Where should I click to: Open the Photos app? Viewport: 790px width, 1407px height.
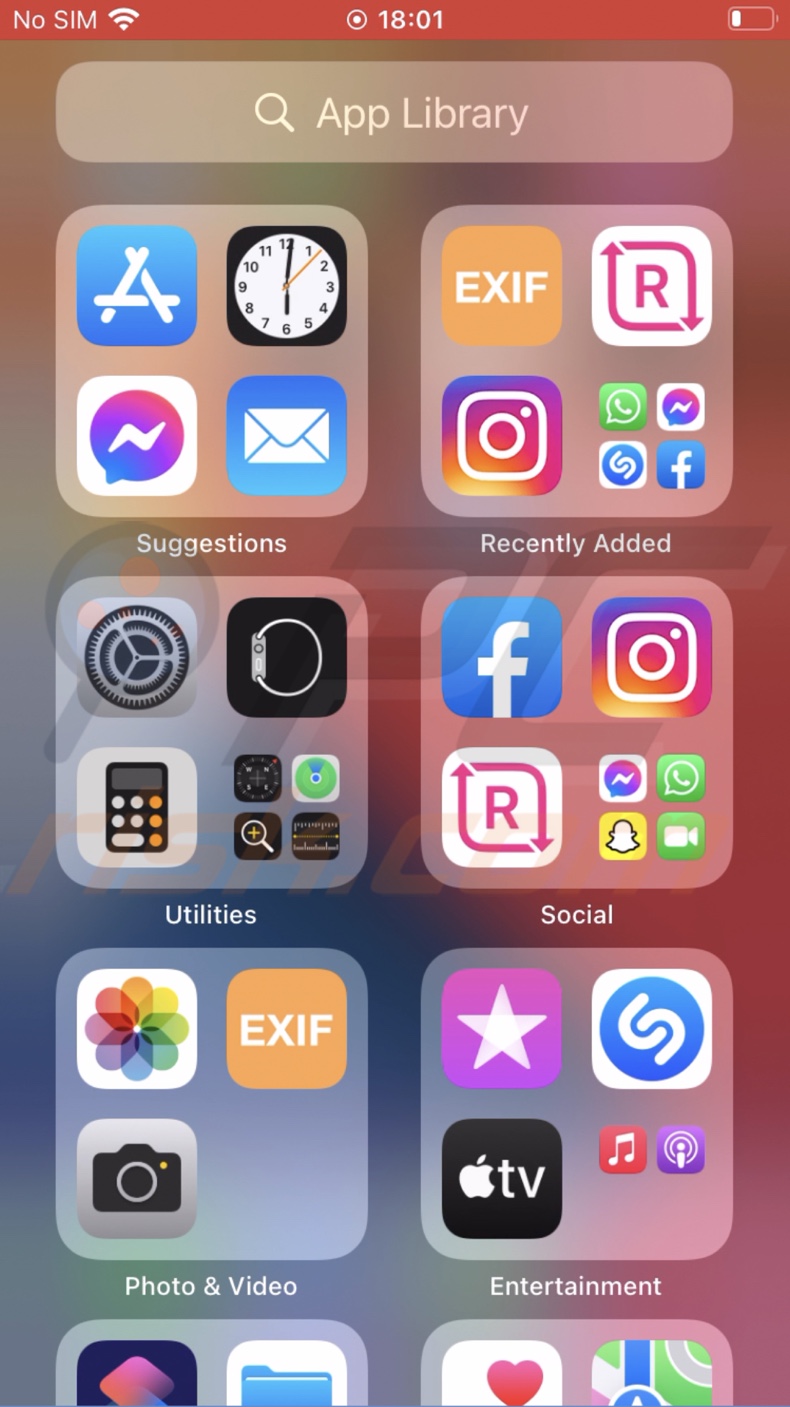tap(136, 1028)
